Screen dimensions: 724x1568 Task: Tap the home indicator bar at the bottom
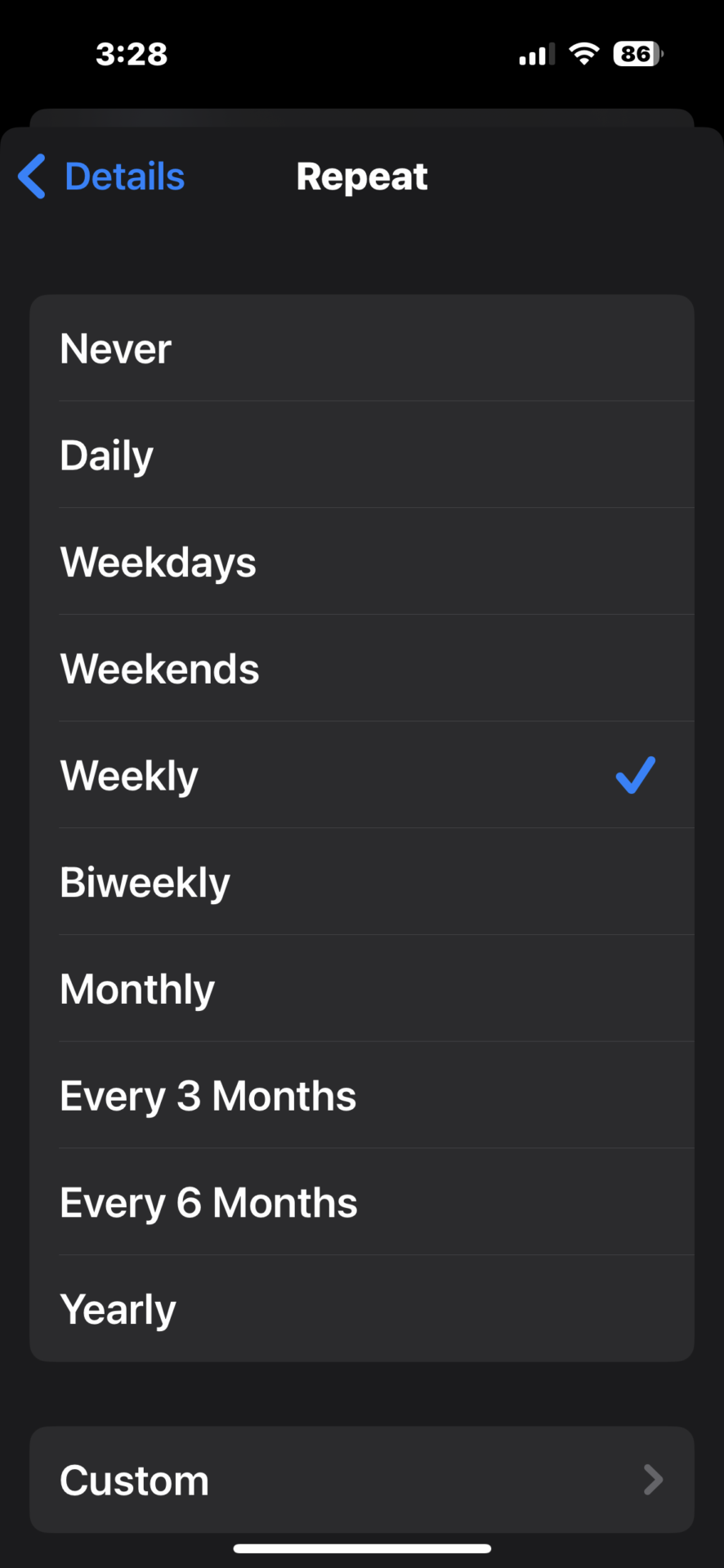(362, 1543)
